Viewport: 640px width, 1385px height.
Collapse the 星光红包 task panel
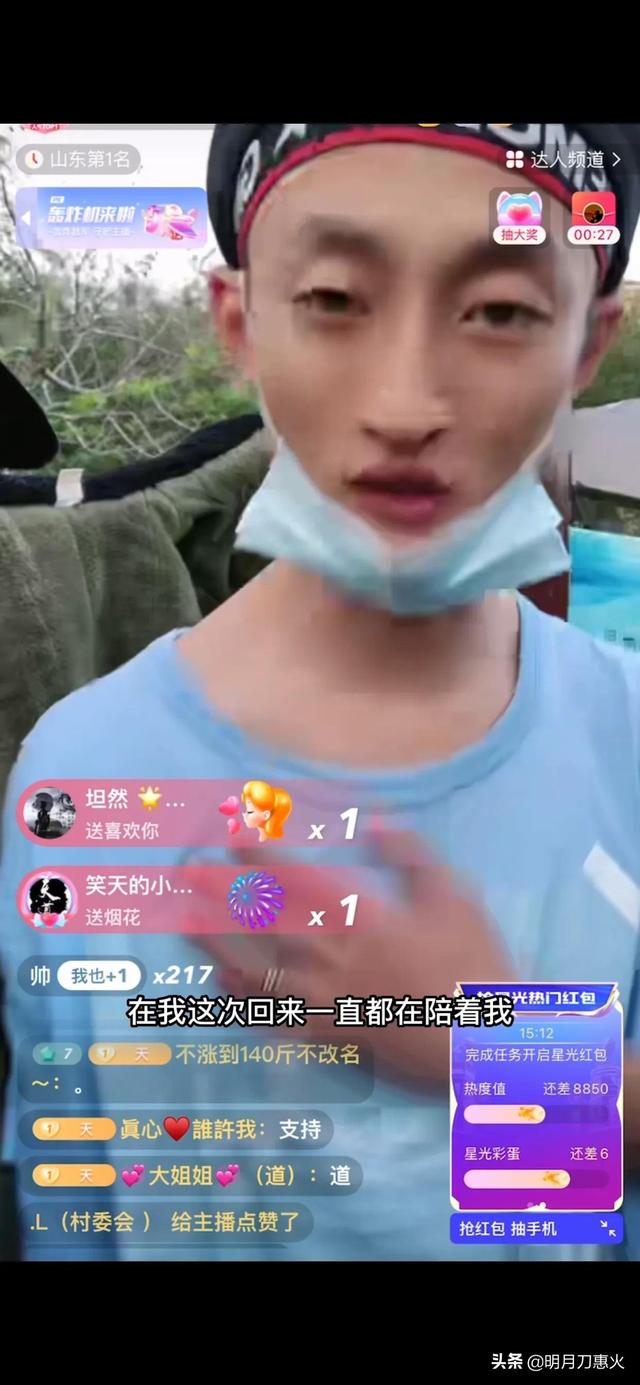(x=608, y=1228)
